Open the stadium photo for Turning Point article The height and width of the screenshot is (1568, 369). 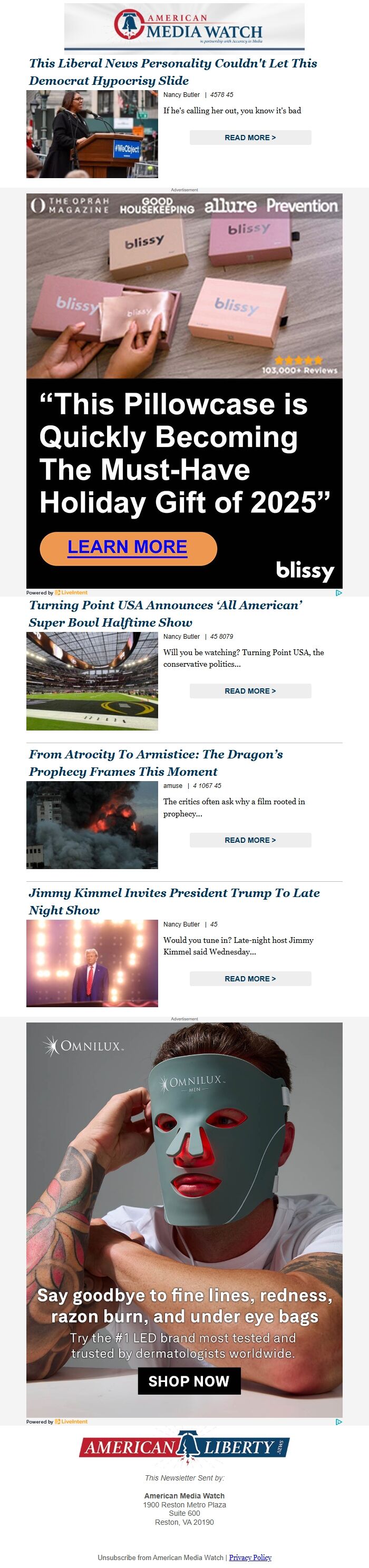[x=92, y=680]
